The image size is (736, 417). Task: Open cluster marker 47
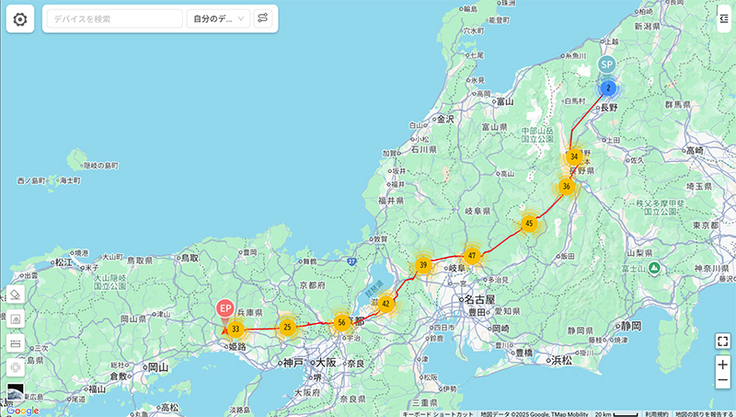coord(472,256)
